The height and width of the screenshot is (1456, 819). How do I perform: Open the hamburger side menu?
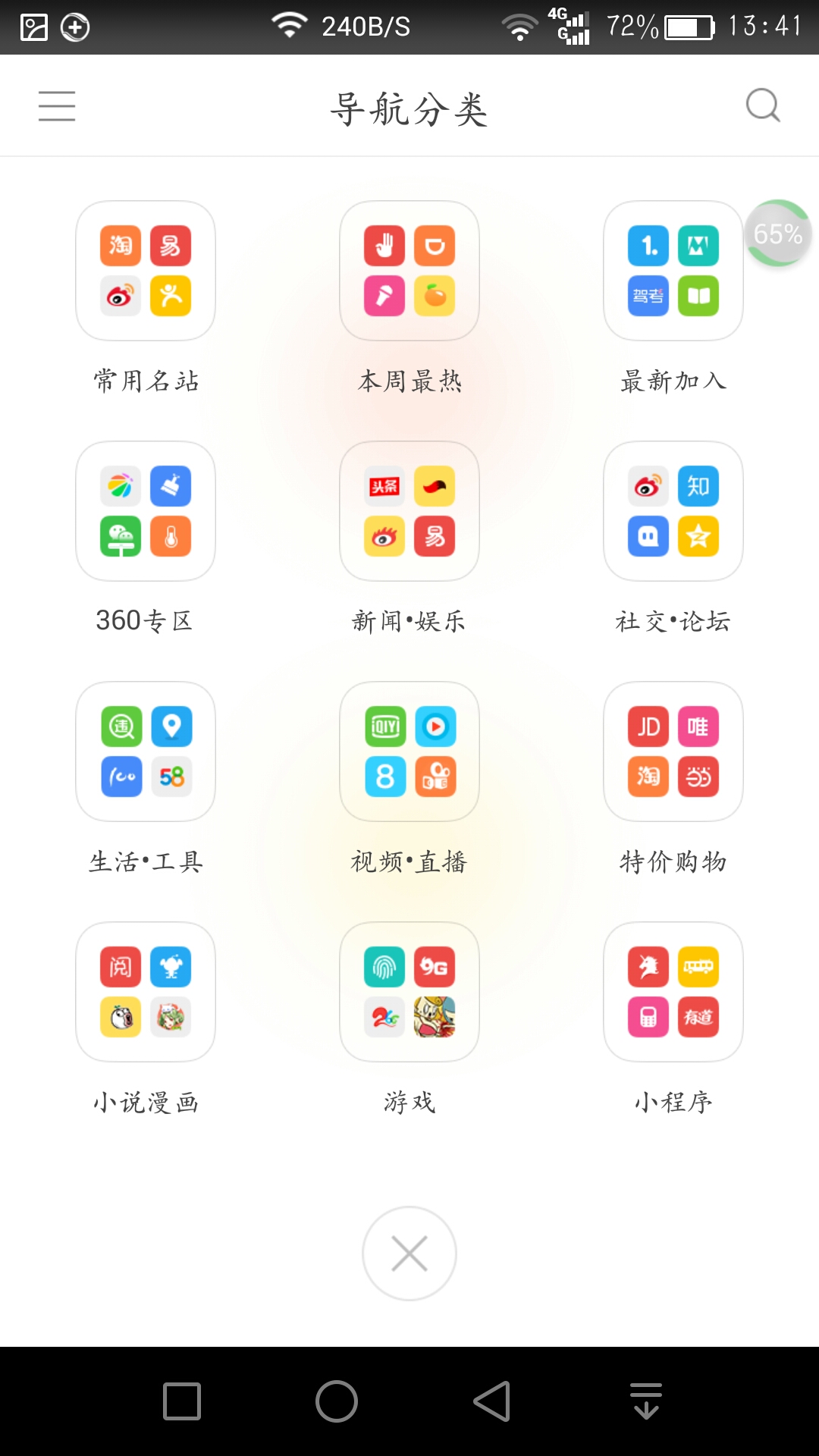pos(57,106)
